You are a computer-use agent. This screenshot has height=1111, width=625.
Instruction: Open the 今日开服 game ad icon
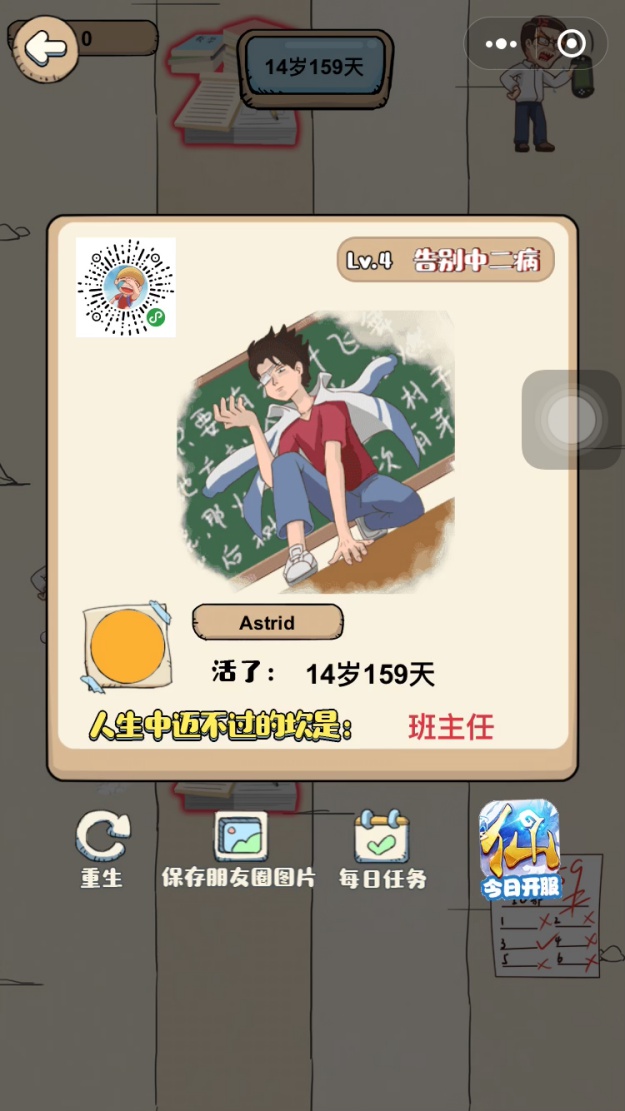click(519, 851)
